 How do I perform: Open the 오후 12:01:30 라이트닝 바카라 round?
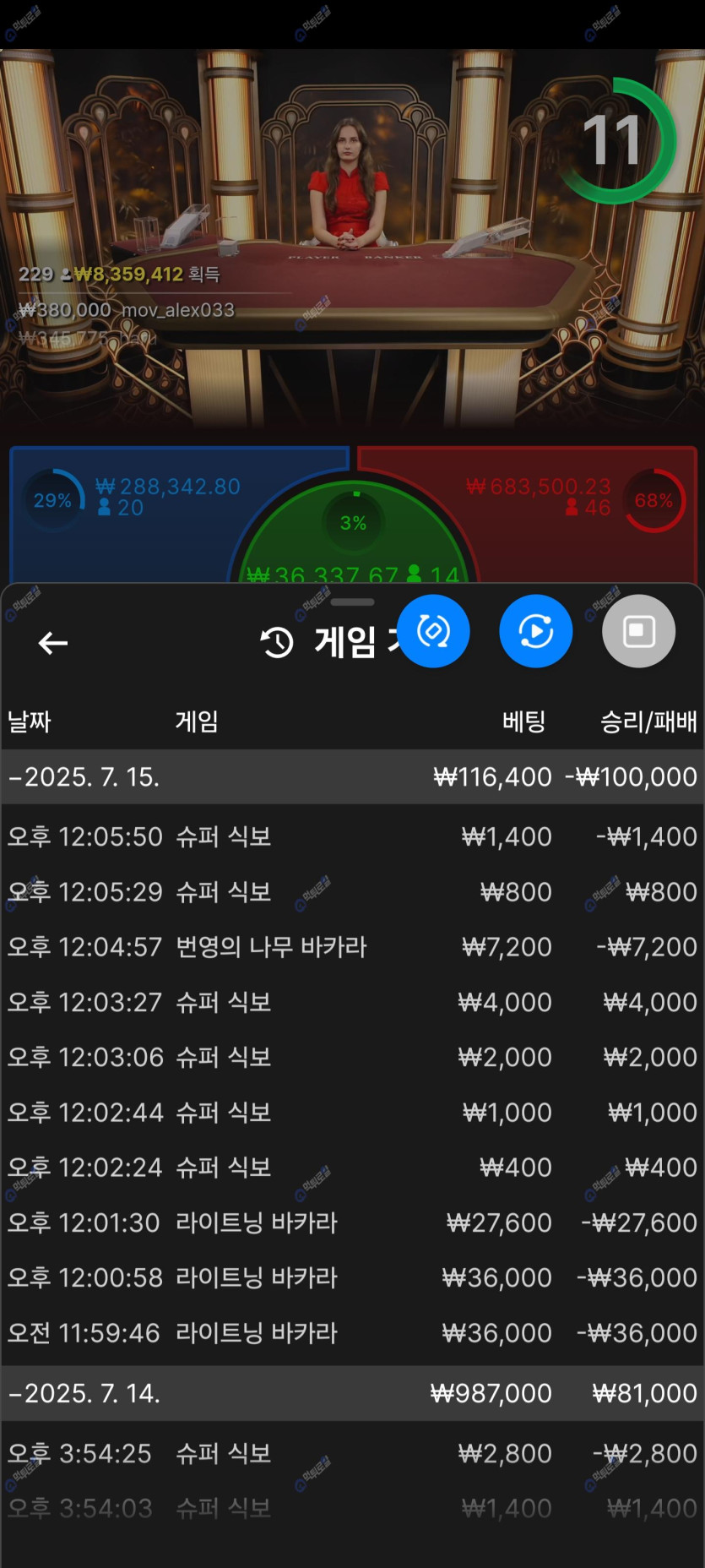click(352, 1222)
